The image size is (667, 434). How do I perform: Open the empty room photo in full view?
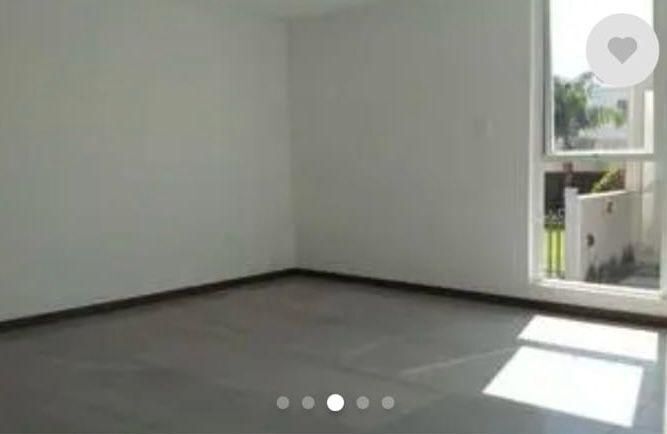click(300, 200)
